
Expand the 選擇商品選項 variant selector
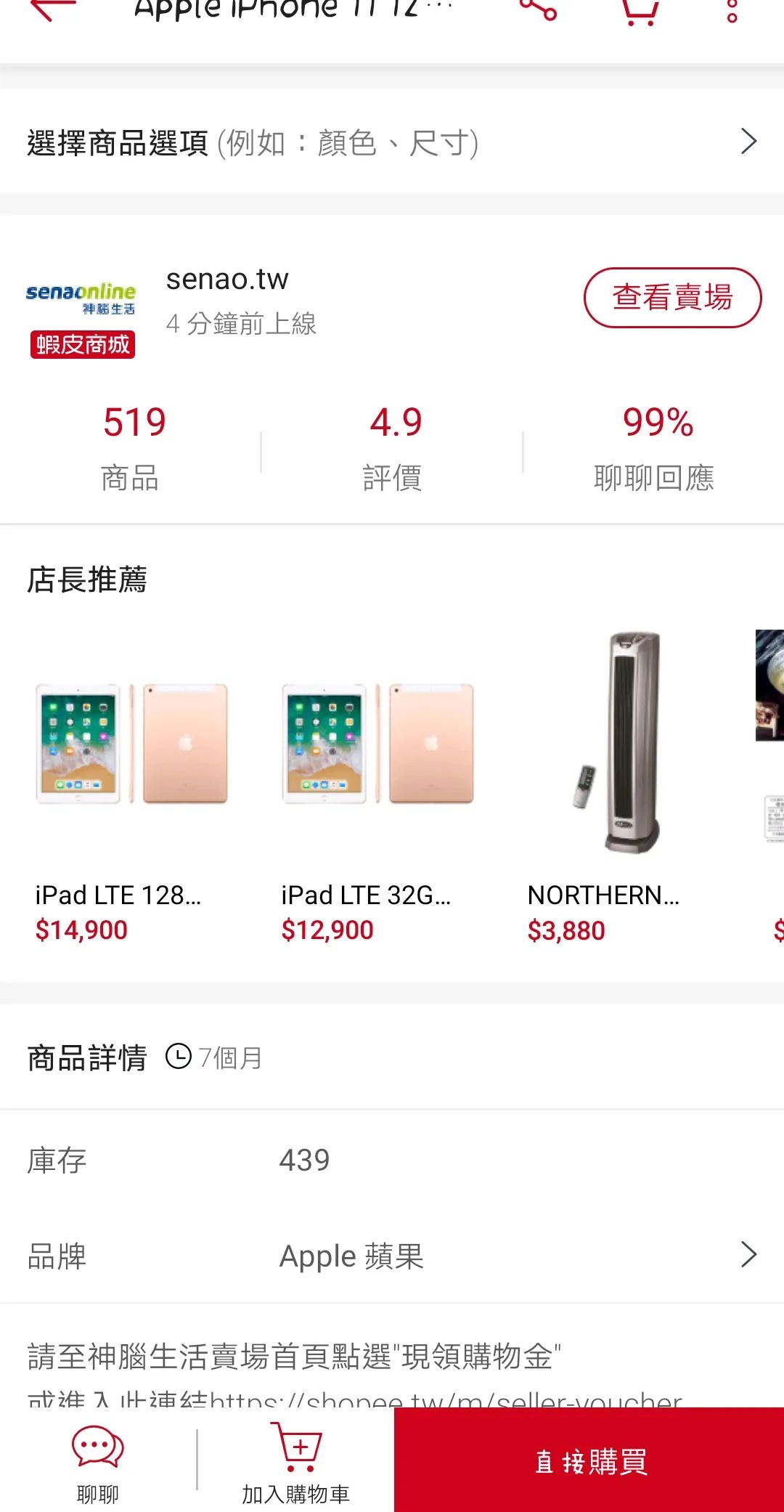[392, 142]
